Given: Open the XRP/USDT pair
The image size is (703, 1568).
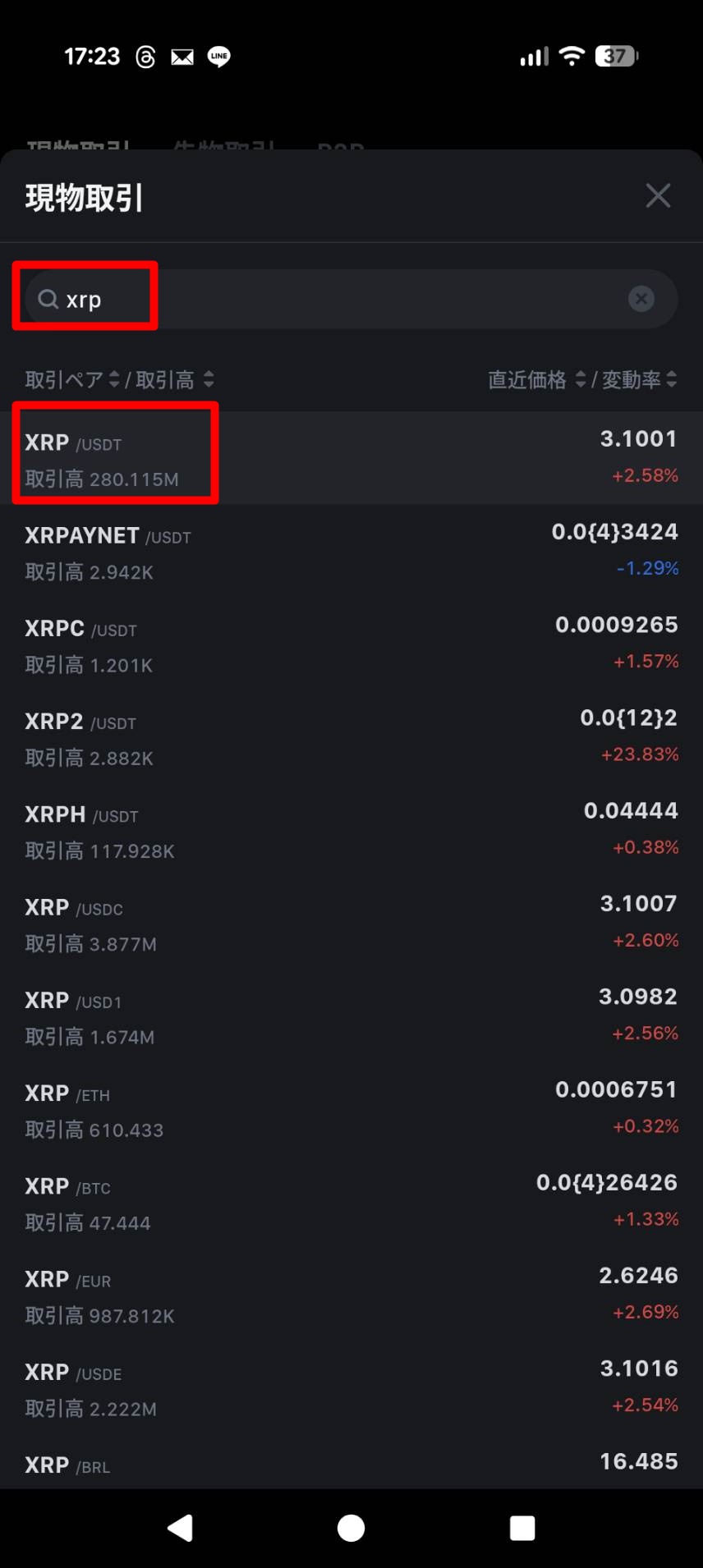Looking at the screenshot, I should pyautogui.click(x=351, y=458).
